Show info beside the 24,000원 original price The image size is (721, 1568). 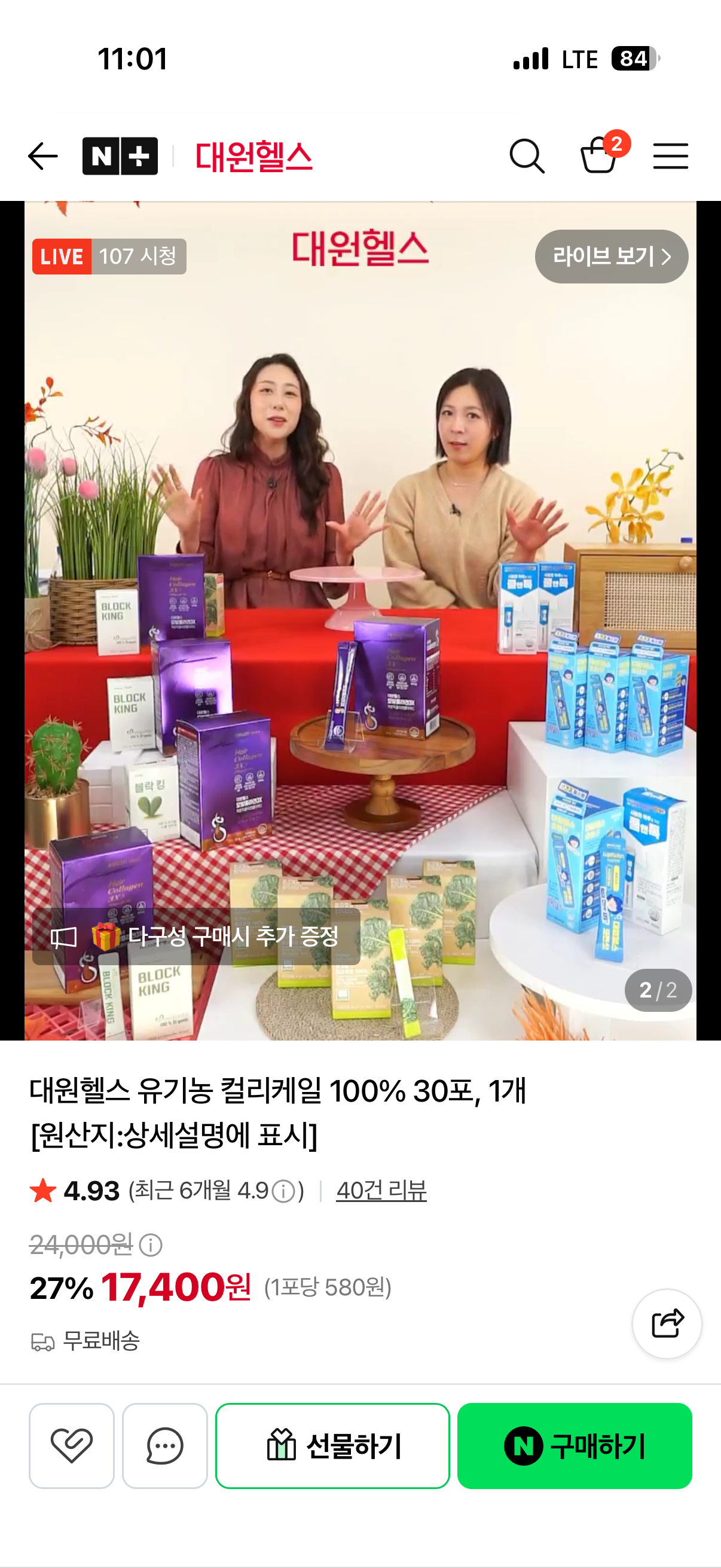point(150,1245)
